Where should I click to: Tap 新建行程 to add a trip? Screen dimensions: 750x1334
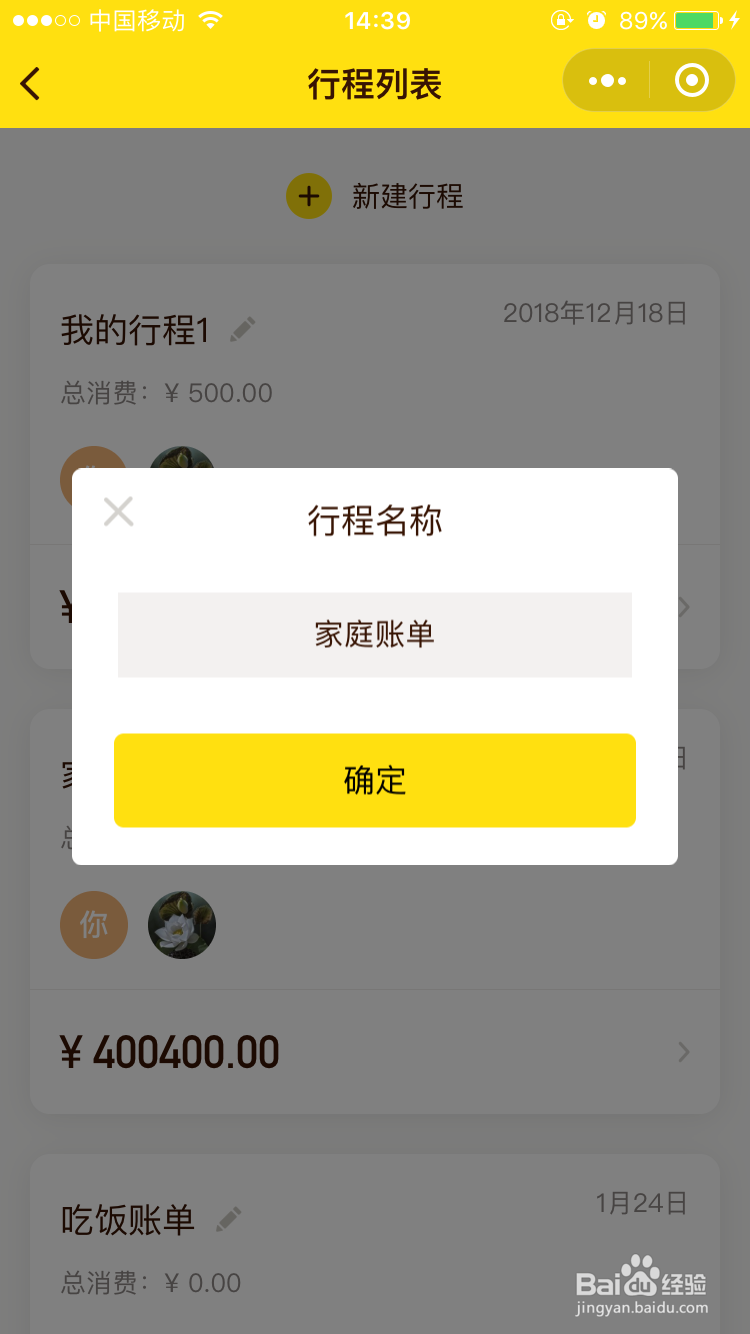coord(405,196)
